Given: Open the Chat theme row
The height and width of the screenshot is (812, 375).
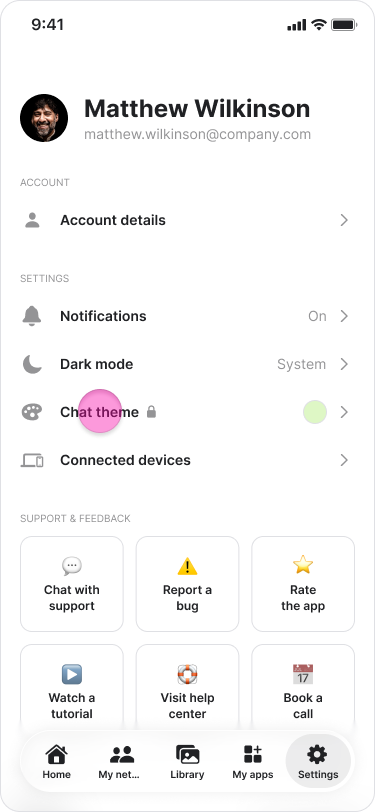Looking at the screenshot, I should click(x=187, y=413).
